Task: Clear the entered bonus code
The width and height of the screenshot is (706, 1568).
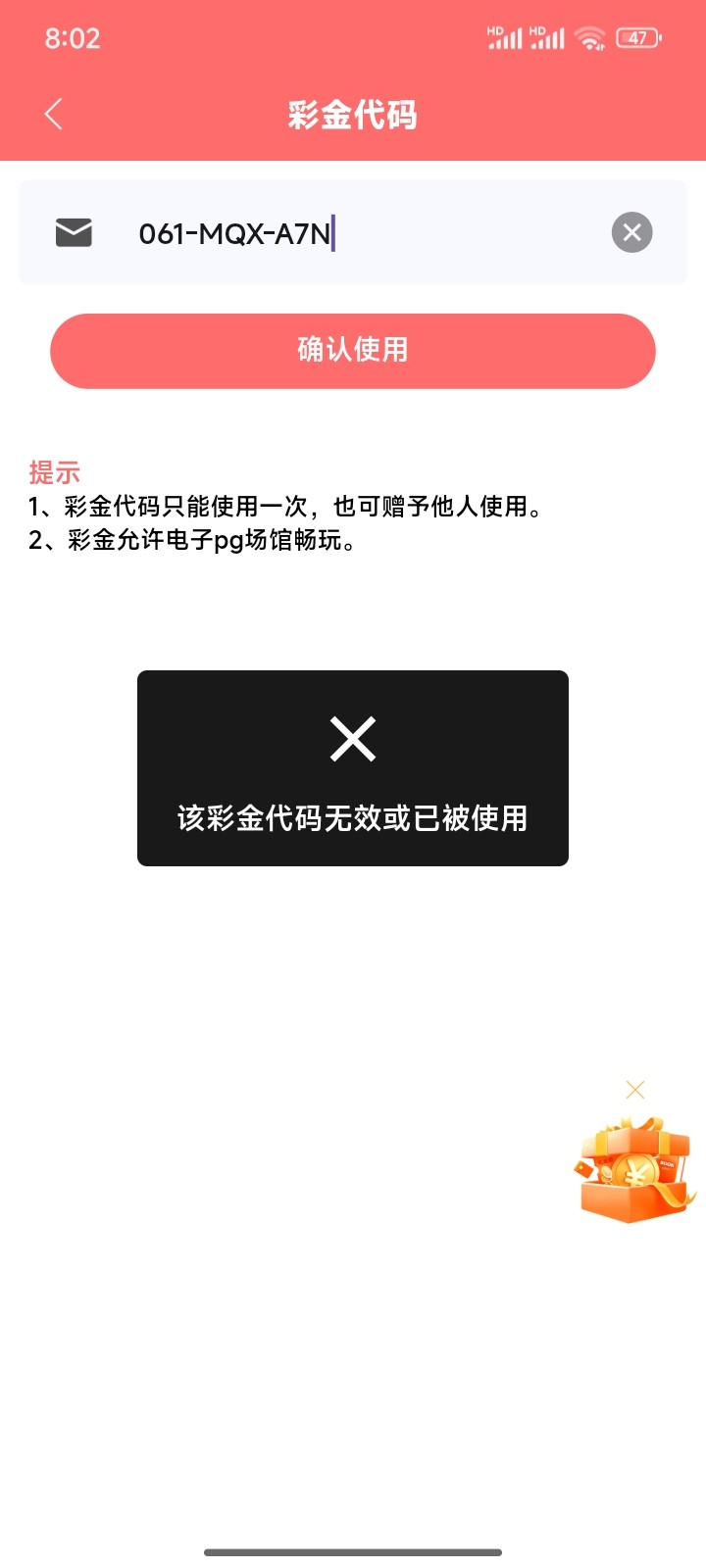Action: pyautogui.click(x=631, y=233)
